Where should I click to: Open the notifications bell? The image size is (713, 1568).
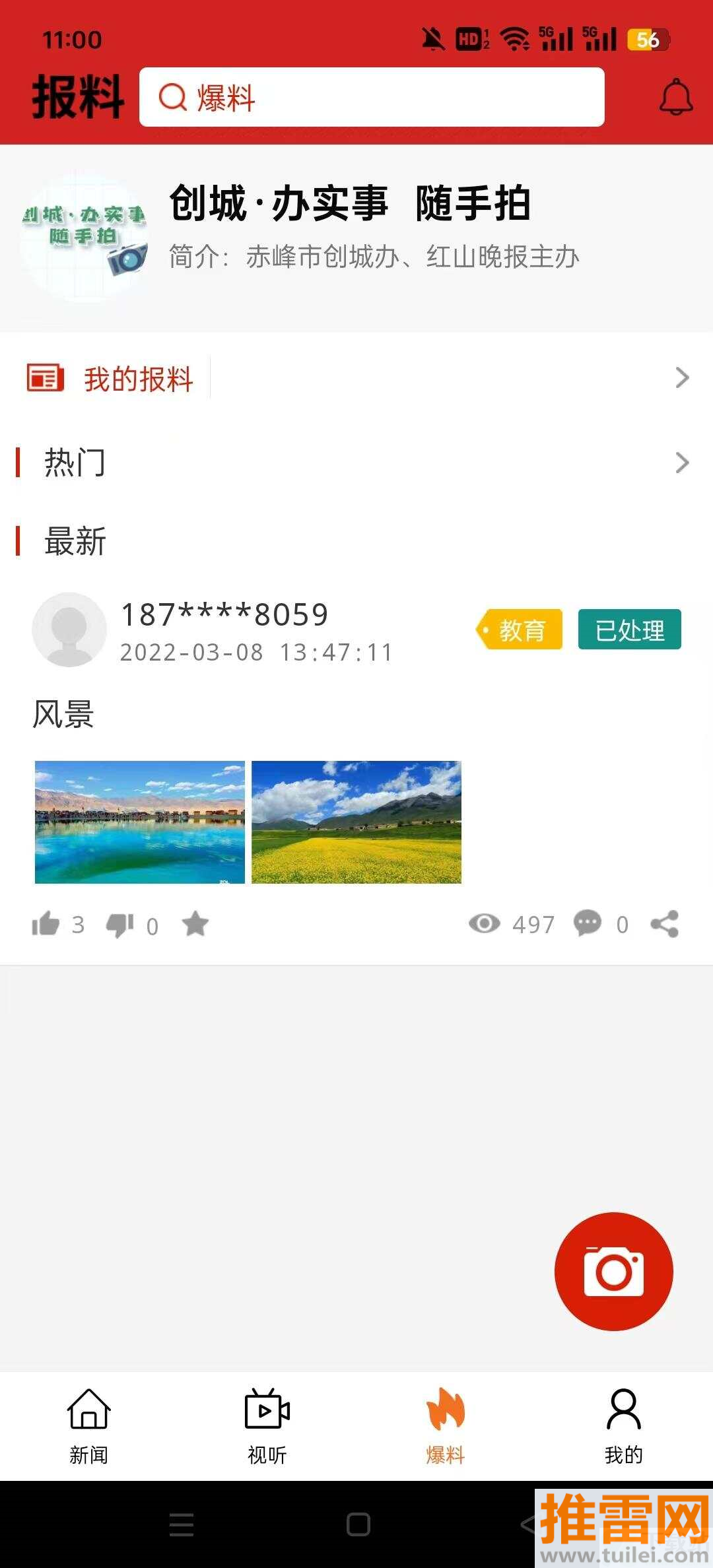click(x=676, y=98)
